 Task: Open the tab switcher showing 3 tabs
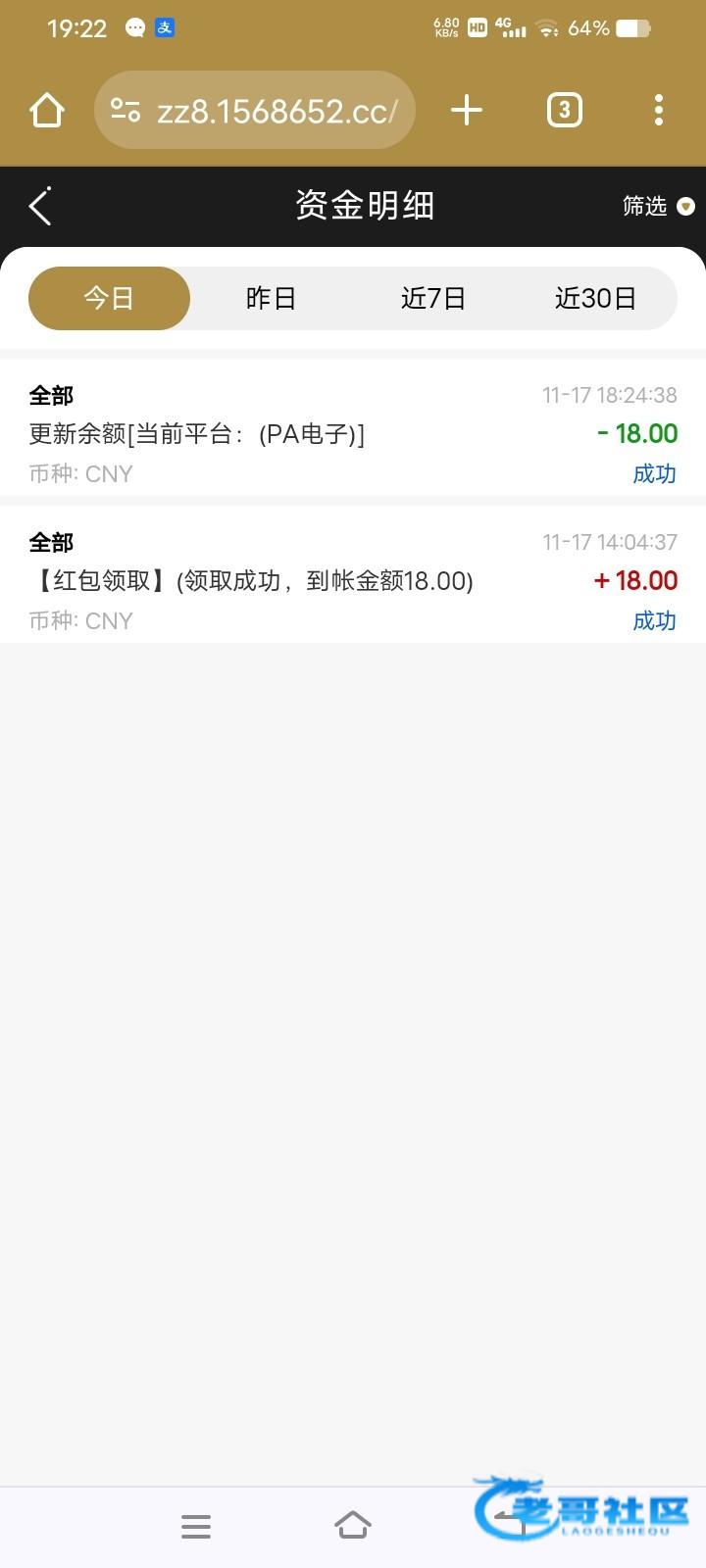(x=564, y=110)
